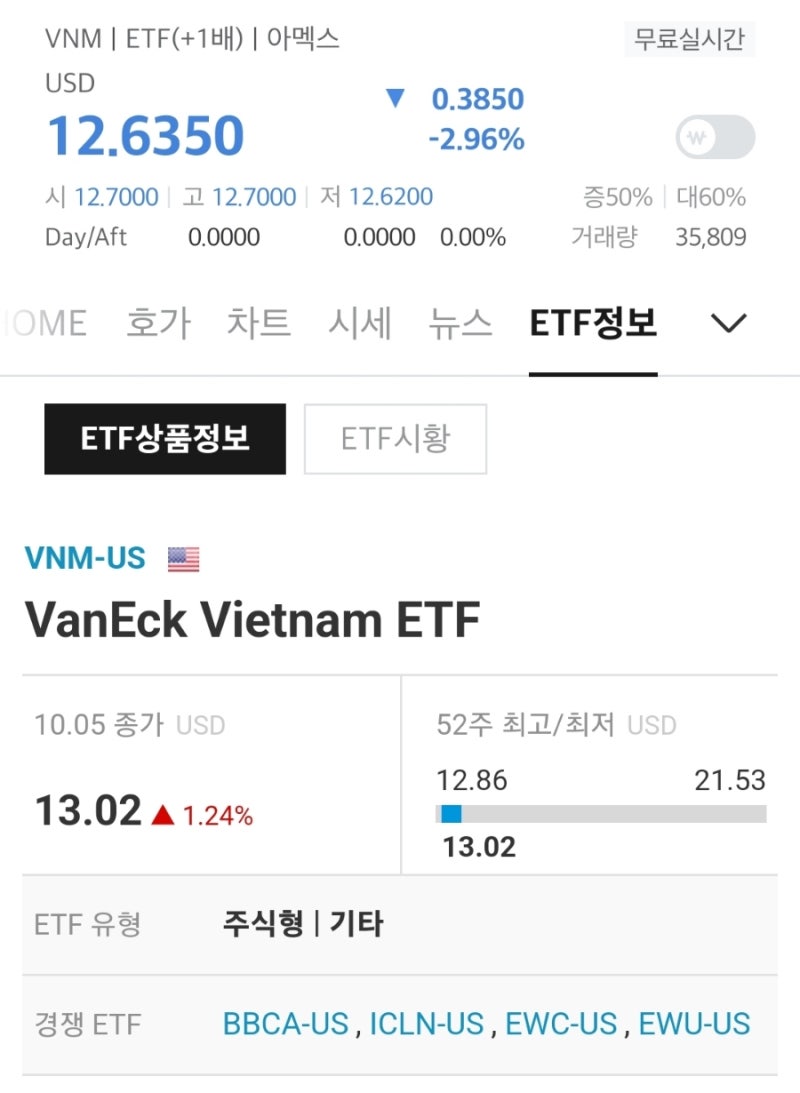Click the blue down-triangle price change indicator
Image resolution: width=800 pixels, height=1093 pixels.
396,99
